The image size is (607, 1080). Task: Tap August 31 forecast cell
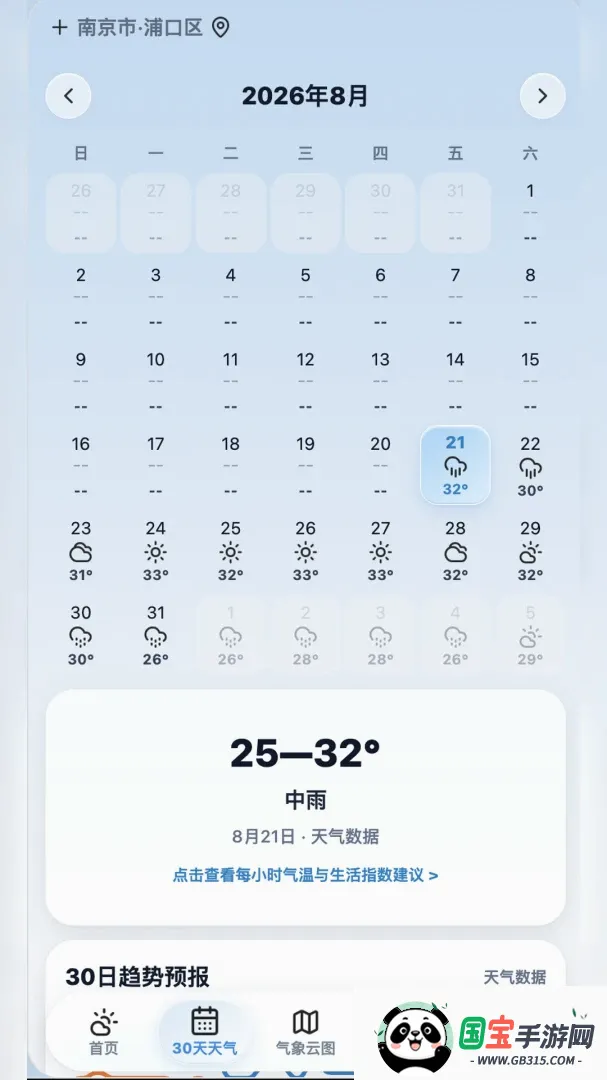point(156,634)
